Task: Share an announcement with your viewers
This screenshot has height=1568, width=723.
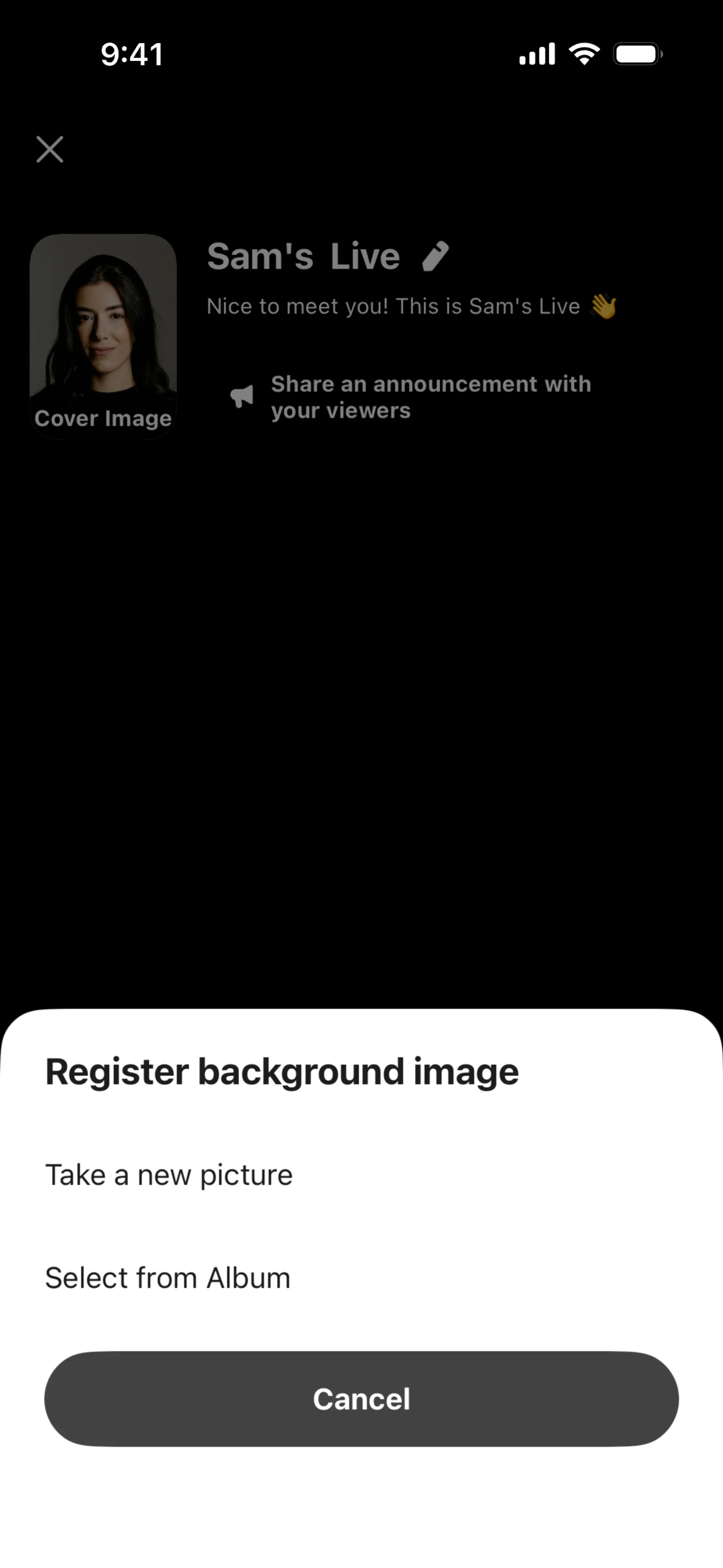Action: tap(412, 397)
